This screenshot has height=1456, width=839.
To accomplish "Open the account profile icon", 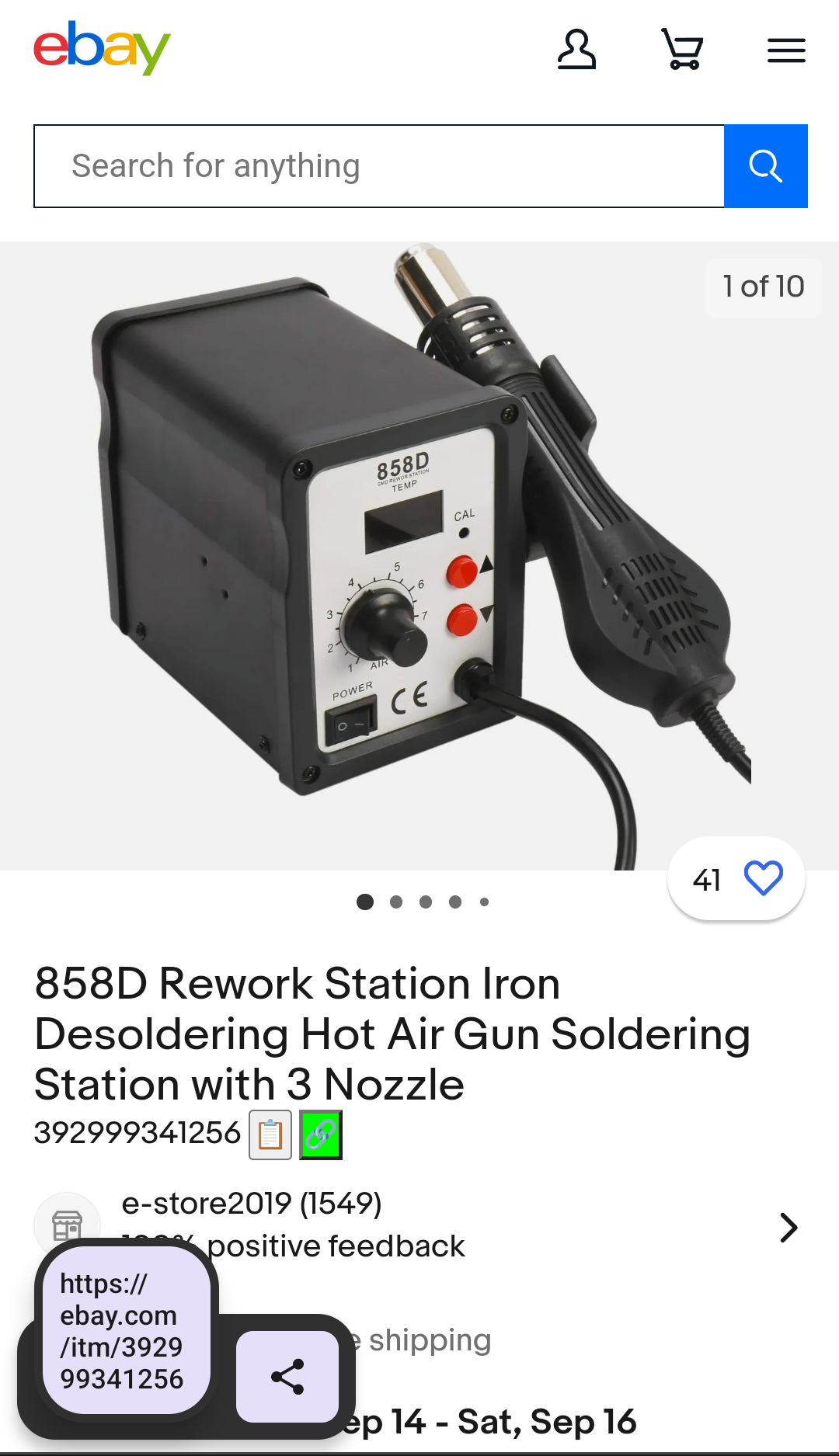I will [x=576, y=50].
